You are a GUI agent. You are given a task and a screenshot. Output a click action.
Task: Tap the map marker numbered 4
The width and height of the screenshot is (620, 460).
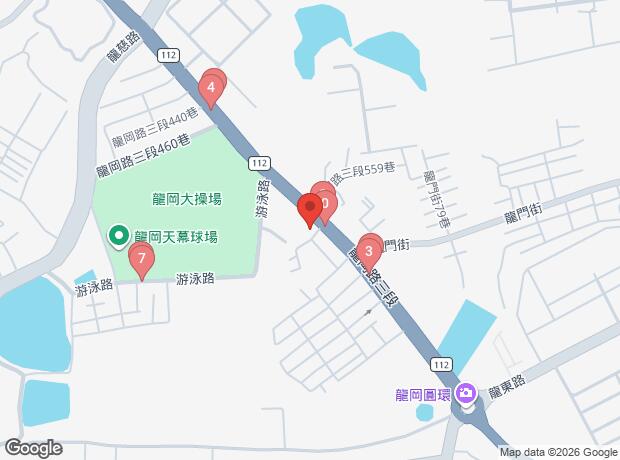(x=211, y=88)
